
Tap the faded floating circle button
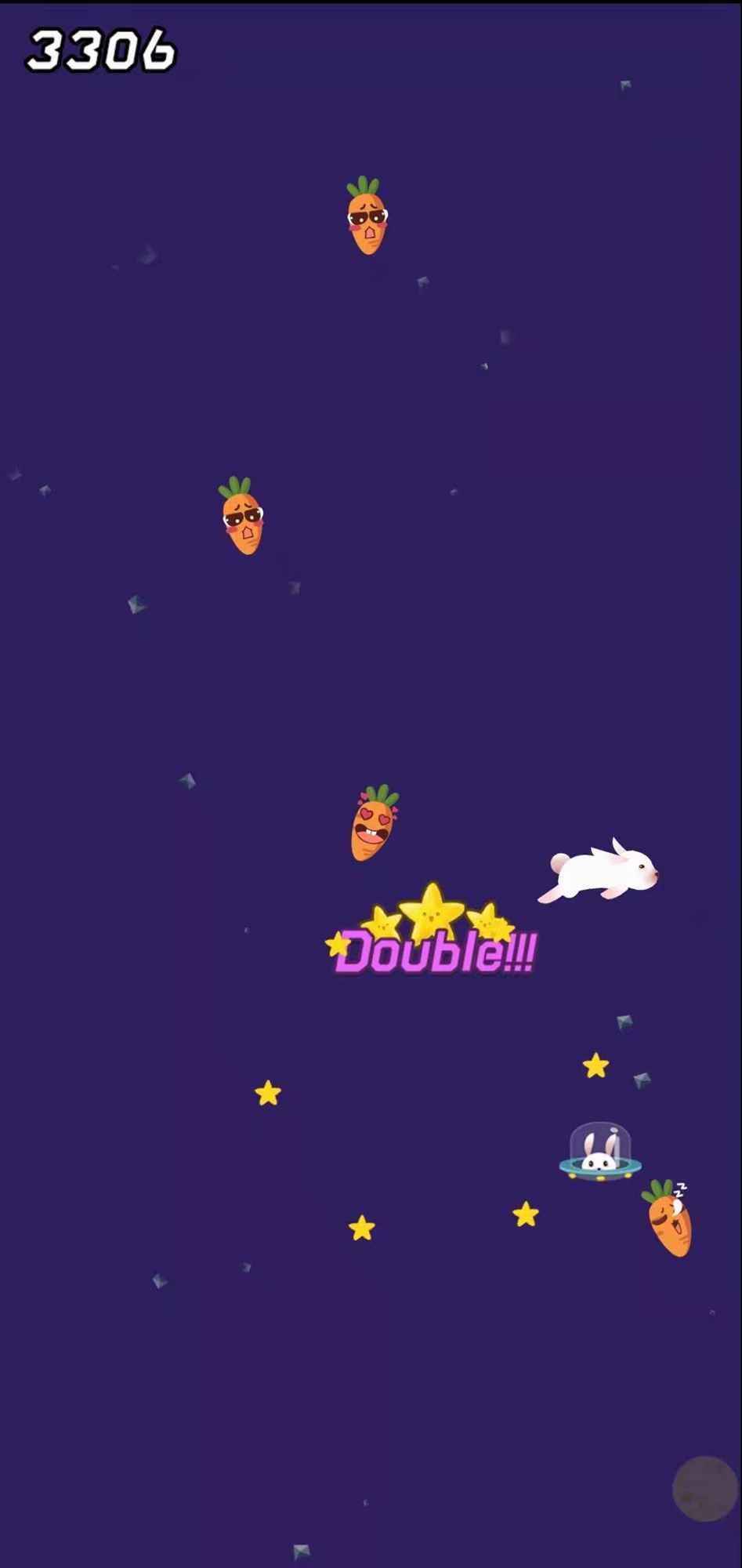tap(704, 1489)
